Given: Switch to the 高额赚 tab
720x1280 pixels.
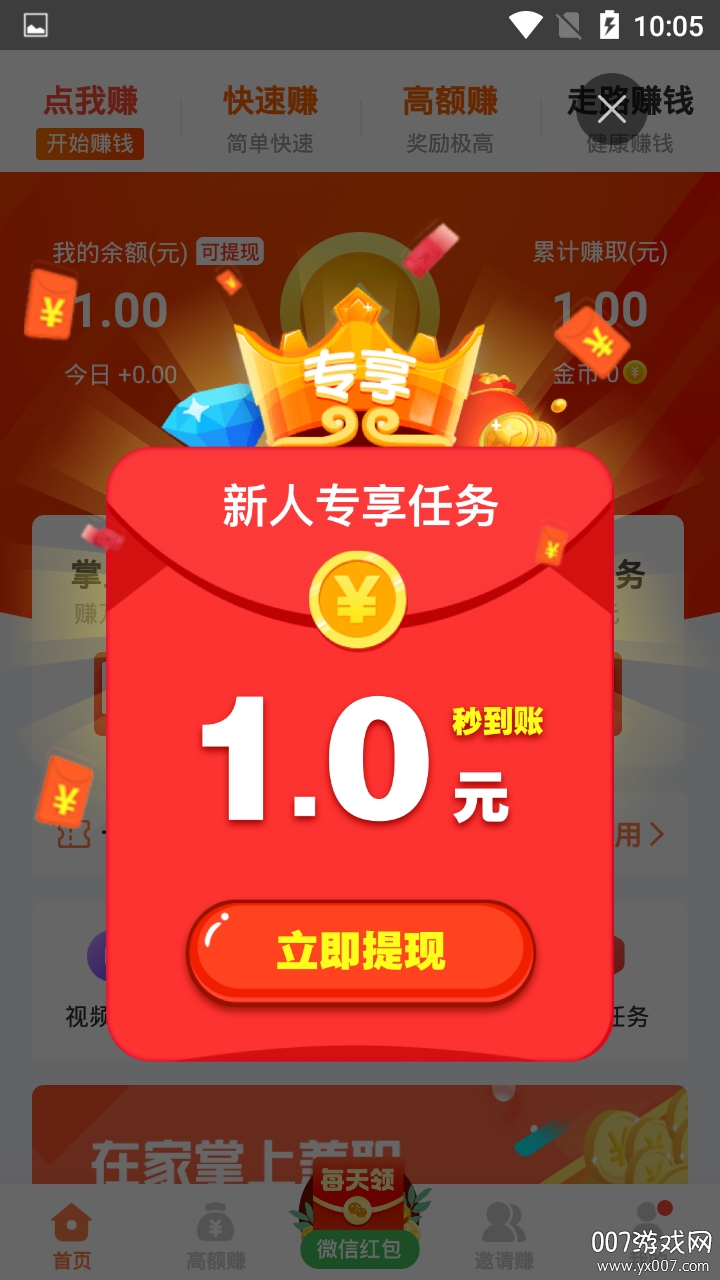Looking at the screenshot, I should (450, 120).
